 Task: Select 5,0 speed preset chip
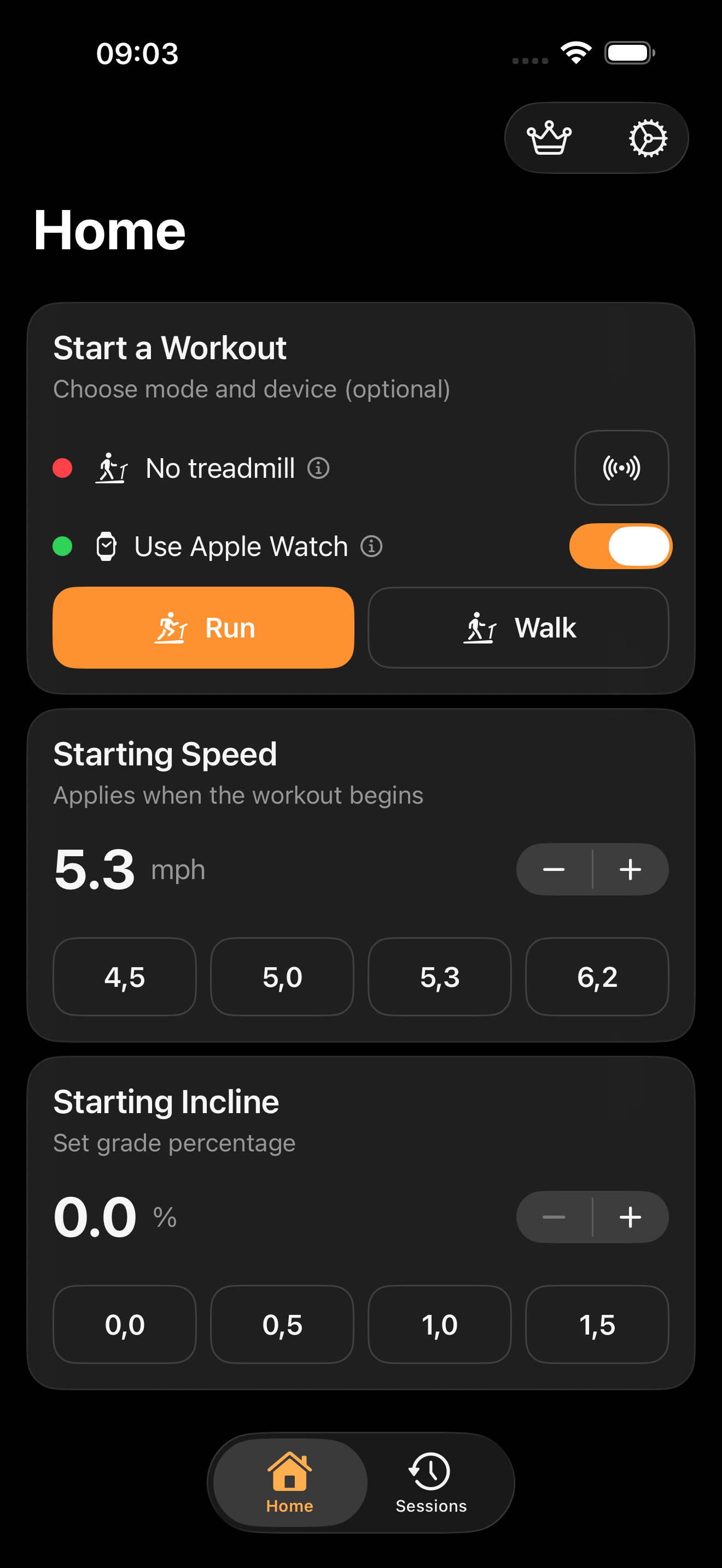pyautogui.click(x=282, y=977)
